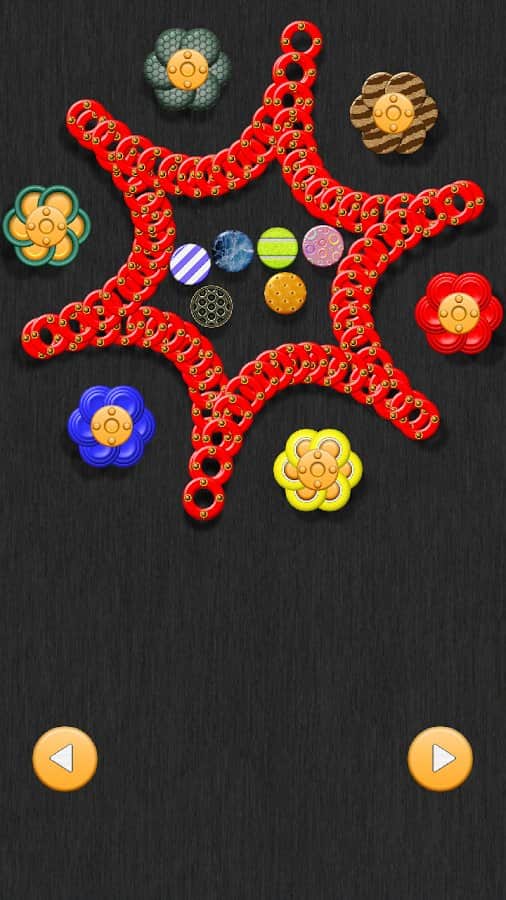Tap the gray snakeskin flower
506x900 pixels.
[187, 69]
